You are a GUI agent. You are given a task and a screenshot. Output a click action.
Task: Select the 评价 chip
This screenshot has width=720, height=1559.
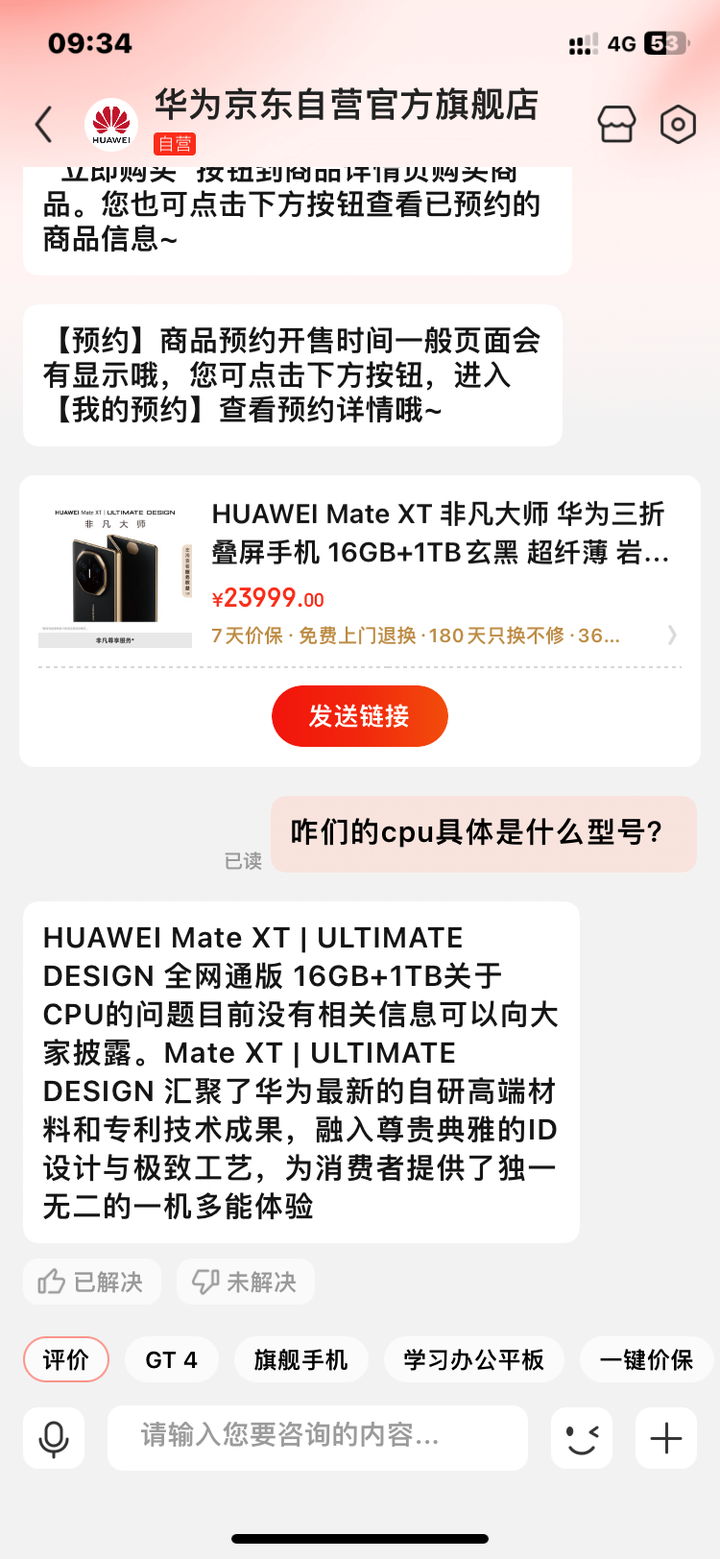coord(66,1360)
